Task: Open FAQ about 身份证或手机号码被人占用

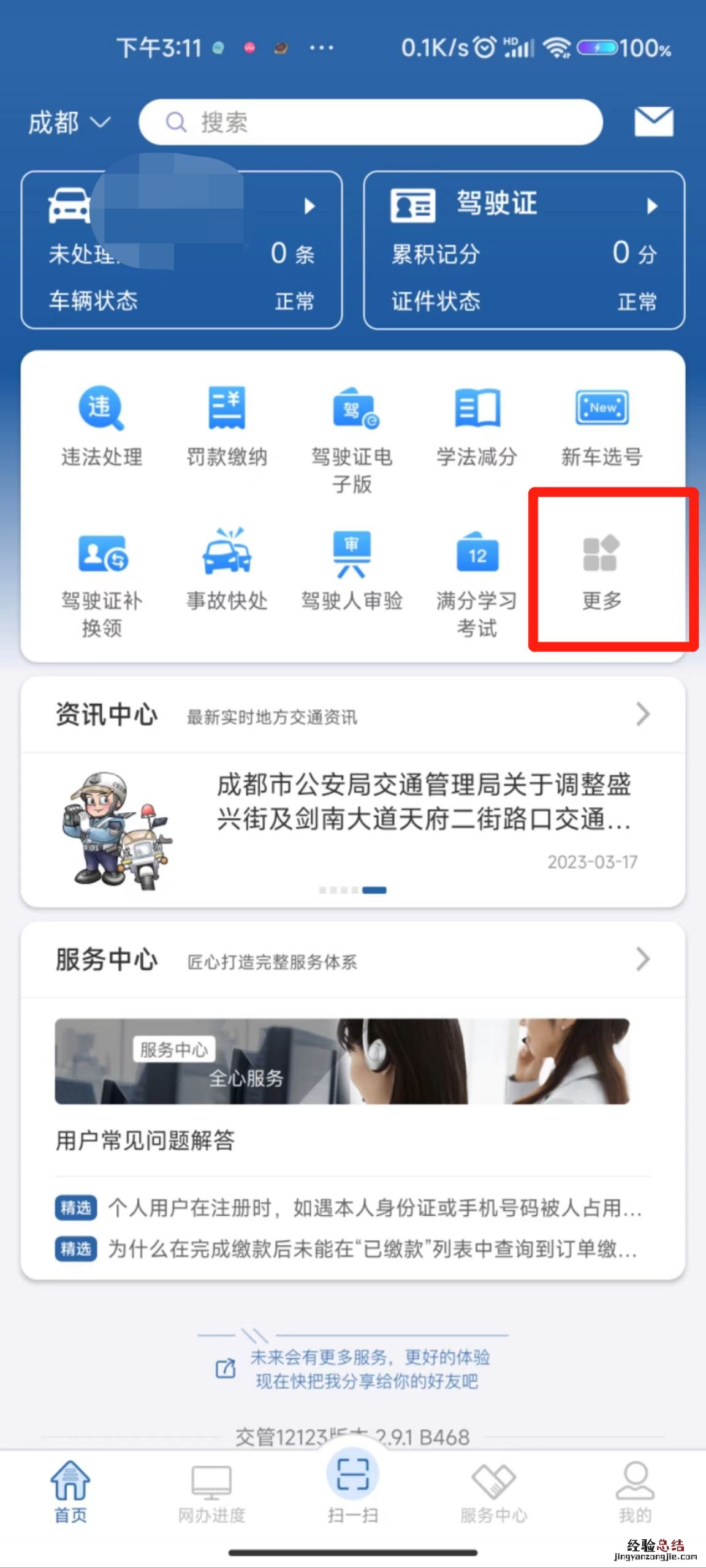Action: pyautogui.click(x=374, y=1208)
